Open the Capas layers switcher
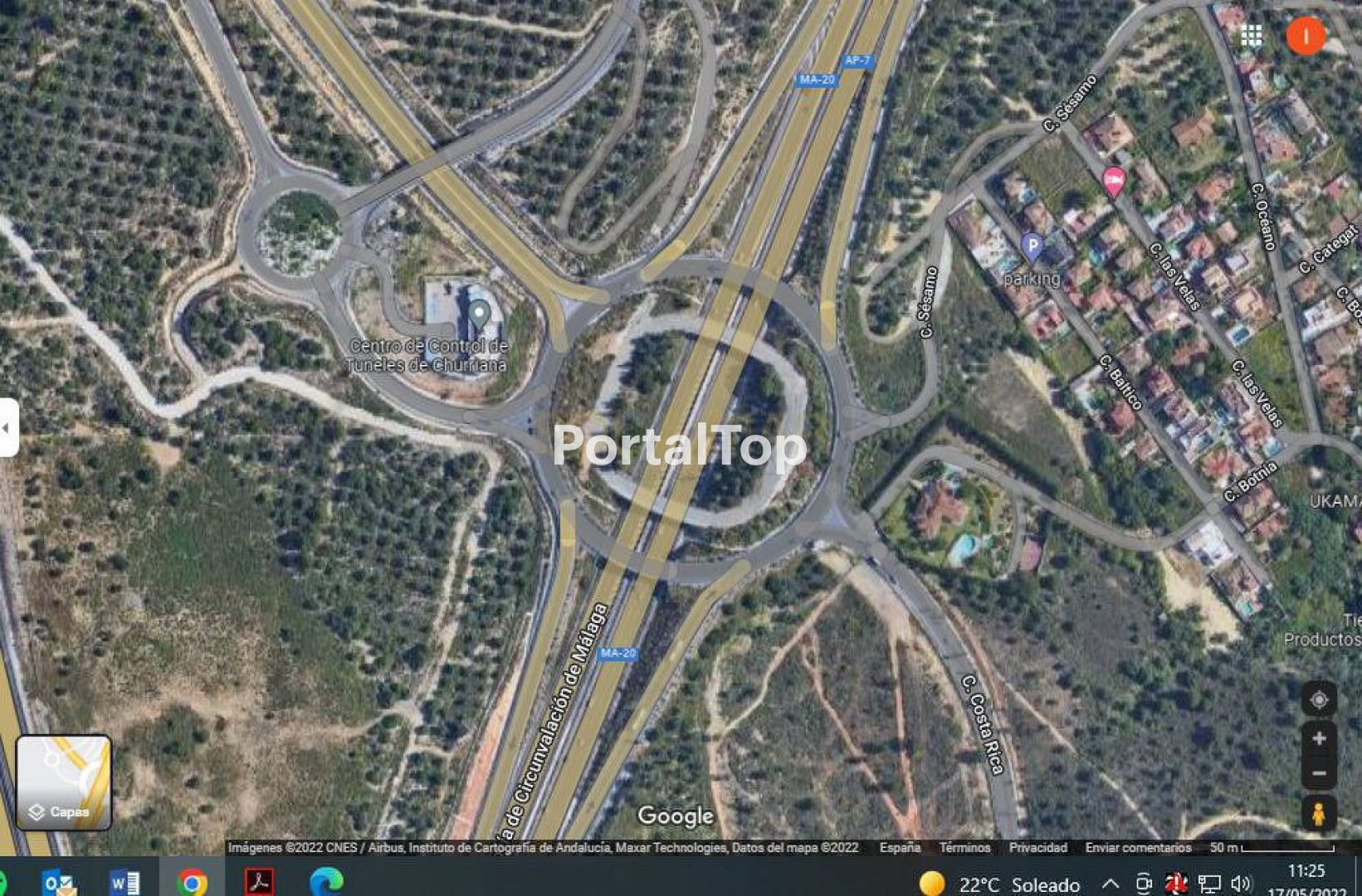This screenshot has height=896, width=1362. tap(64, 782)
